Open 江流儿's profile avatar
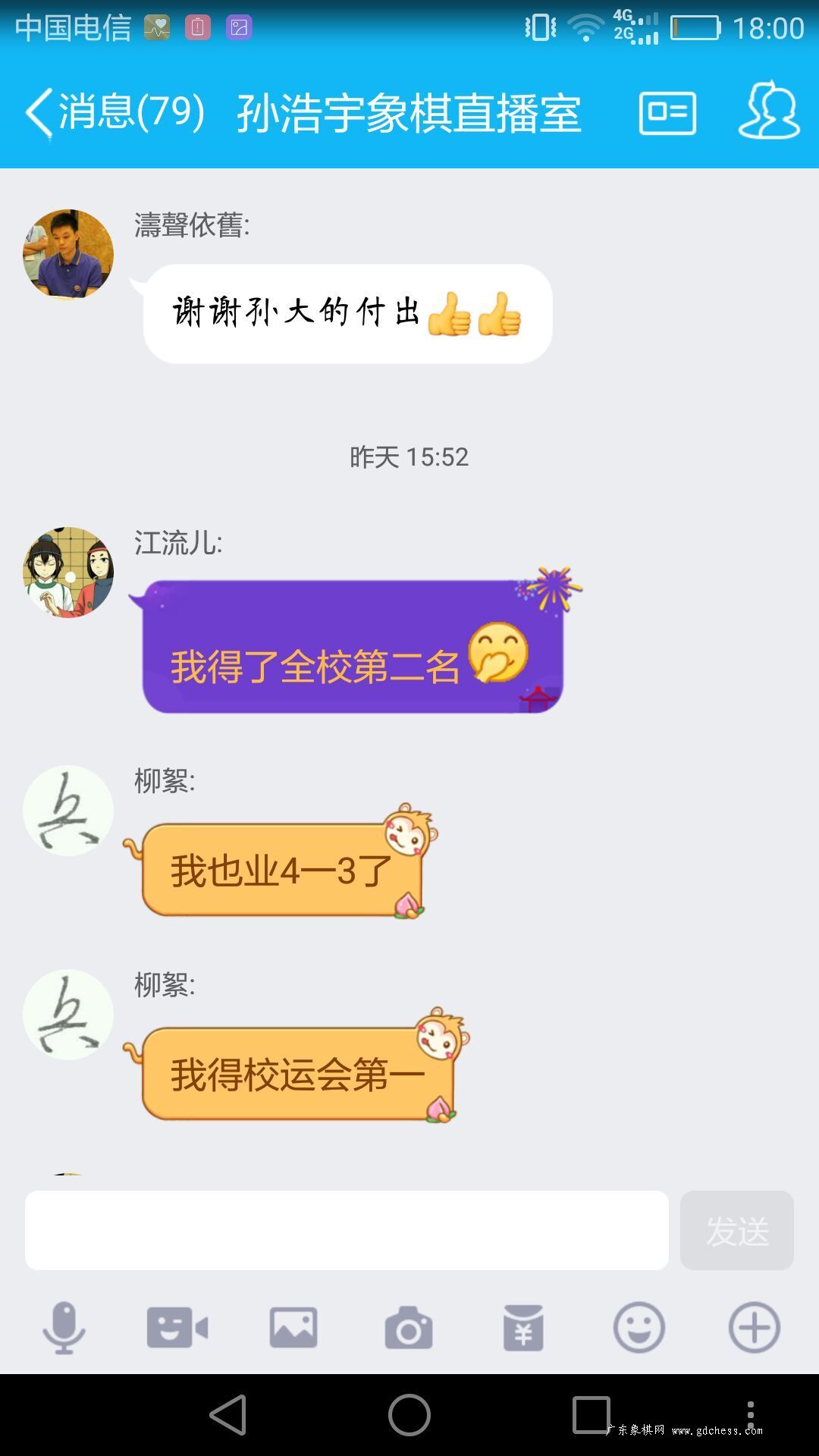The width and height of the screenshot is (819, 1456). [68, 572]
